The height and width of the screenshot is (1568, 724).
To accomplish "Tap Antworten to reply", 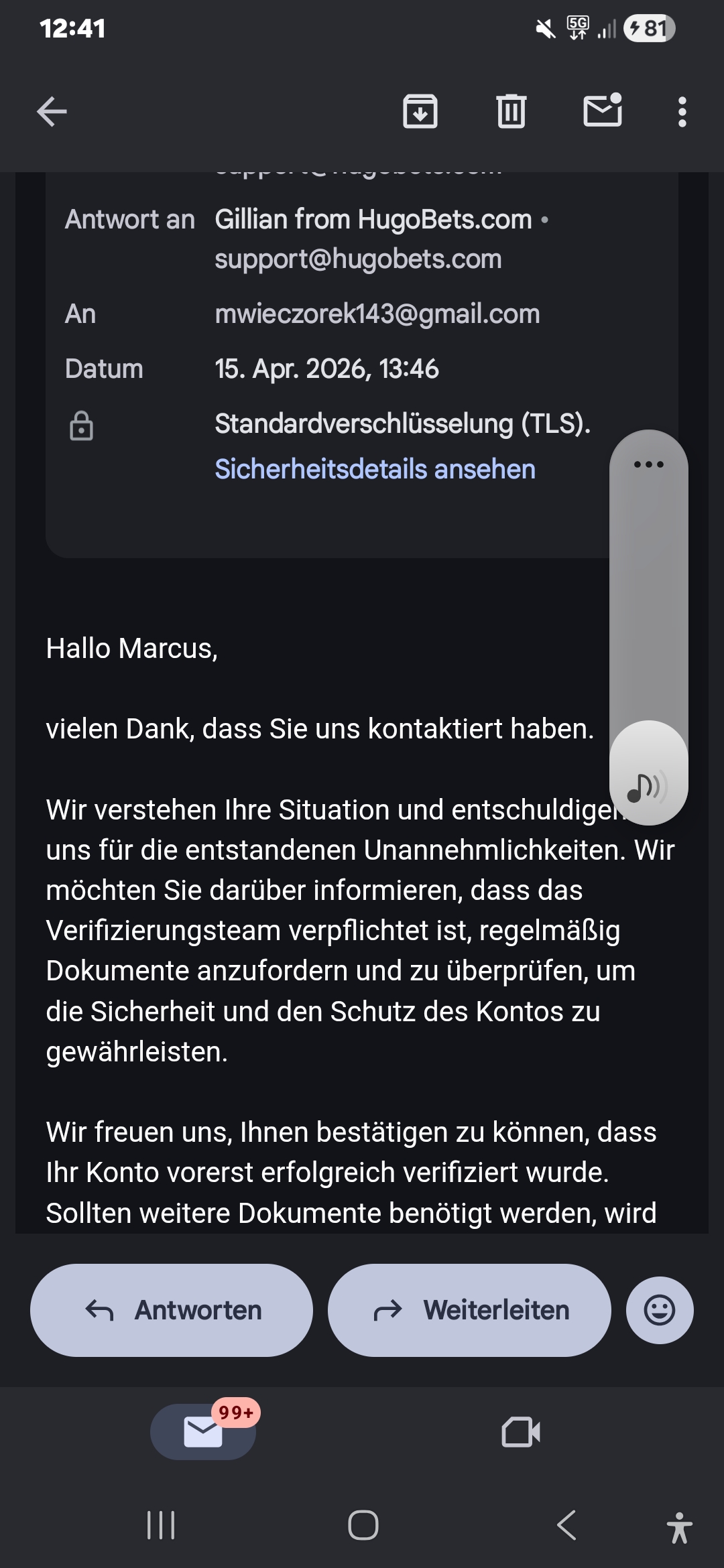I will pos(172,1310).
